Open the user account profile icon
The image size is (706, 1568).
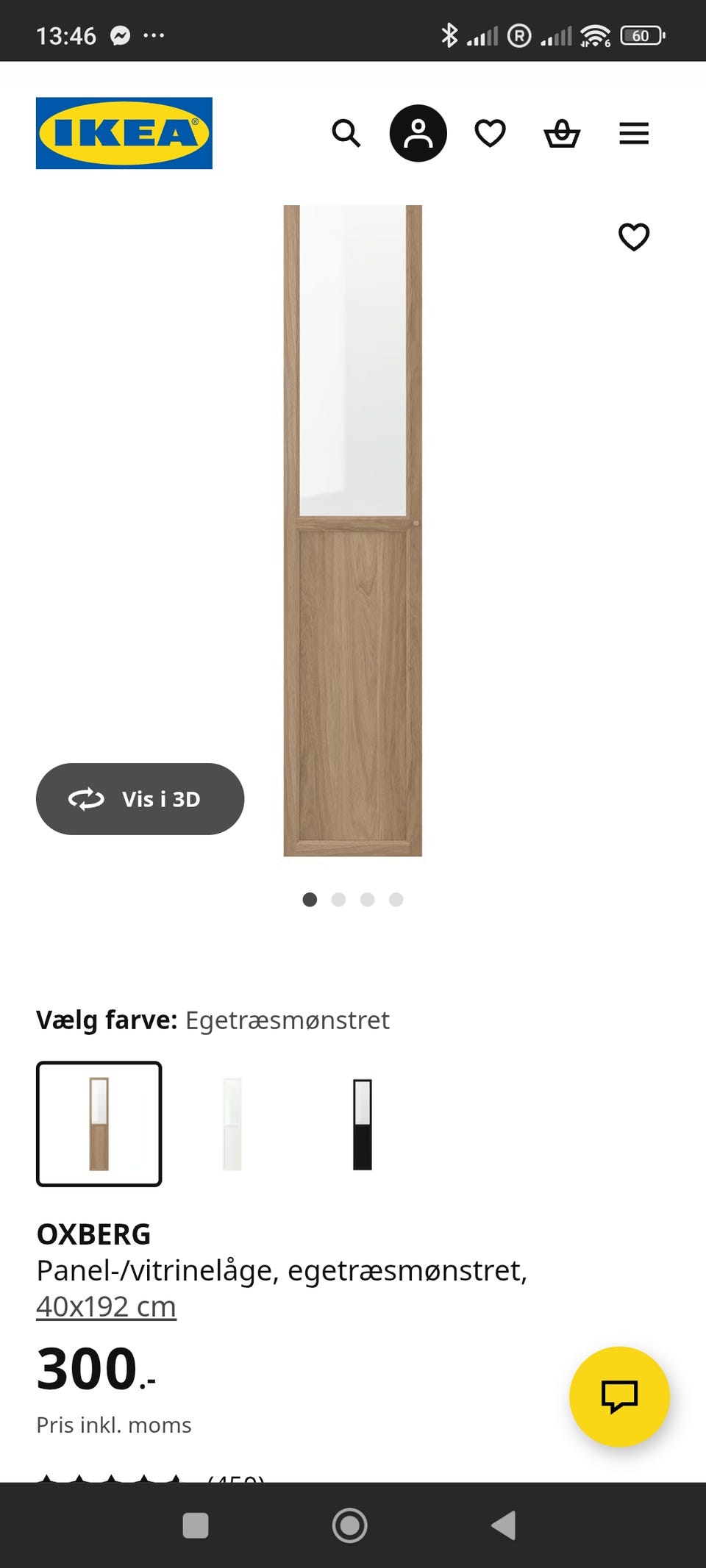pyautogui.click(x=417, y=134)
